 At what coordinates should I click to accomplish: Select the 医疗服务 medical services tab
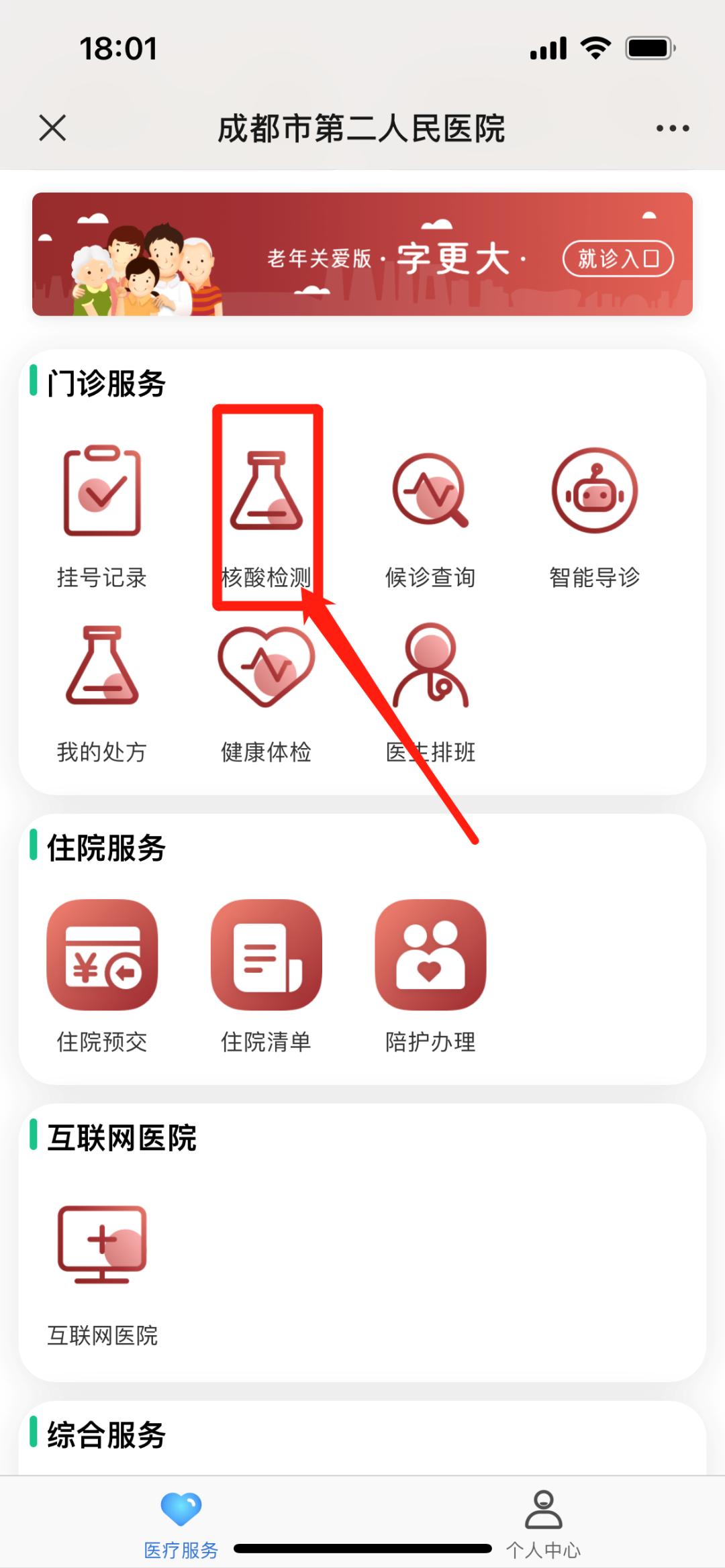(180, 1520)
